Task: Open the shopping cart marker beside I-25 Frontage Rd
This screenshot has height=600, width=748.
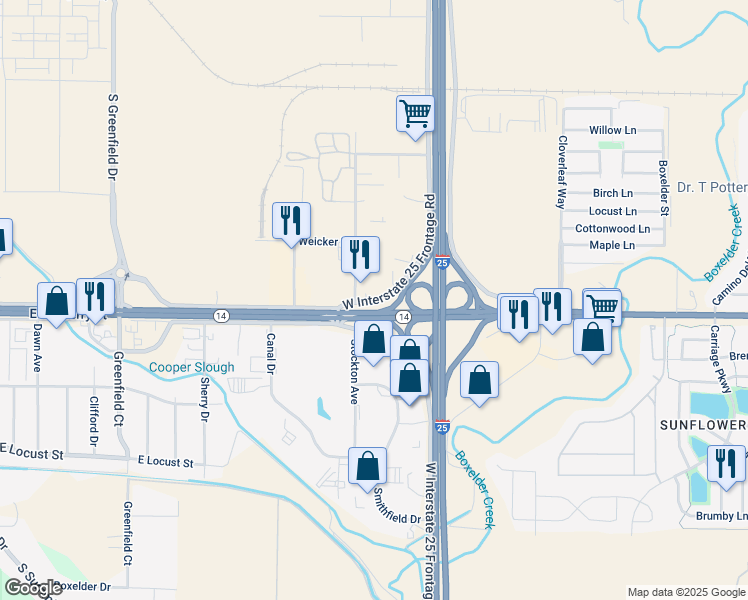Action: [x=415, y=118]
